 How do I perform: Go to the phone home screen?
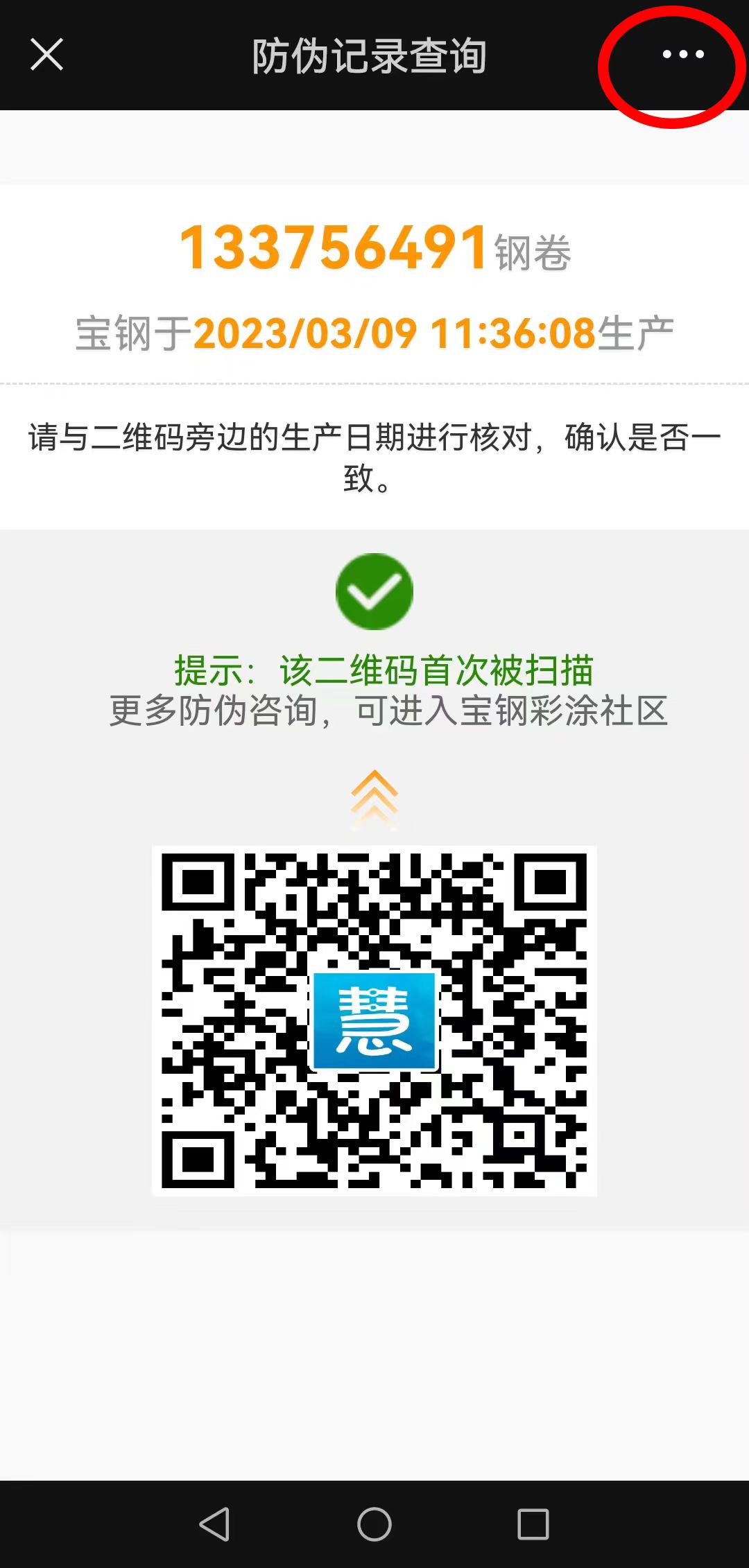pos(374,1524)
